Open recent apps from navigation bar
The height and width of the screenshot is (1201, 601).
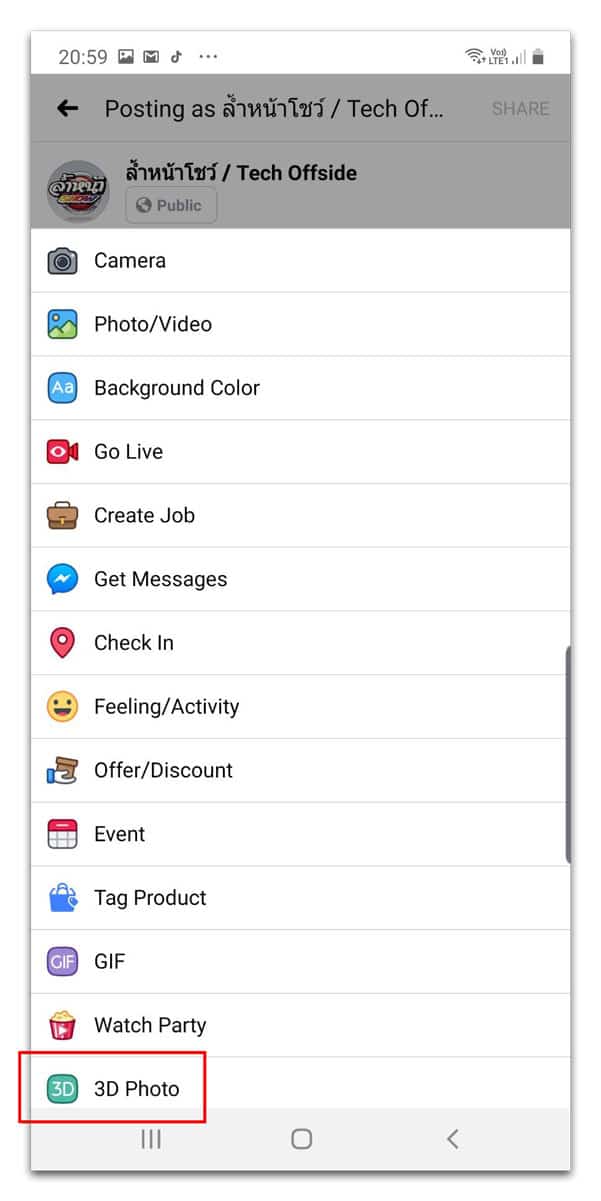151,1139
